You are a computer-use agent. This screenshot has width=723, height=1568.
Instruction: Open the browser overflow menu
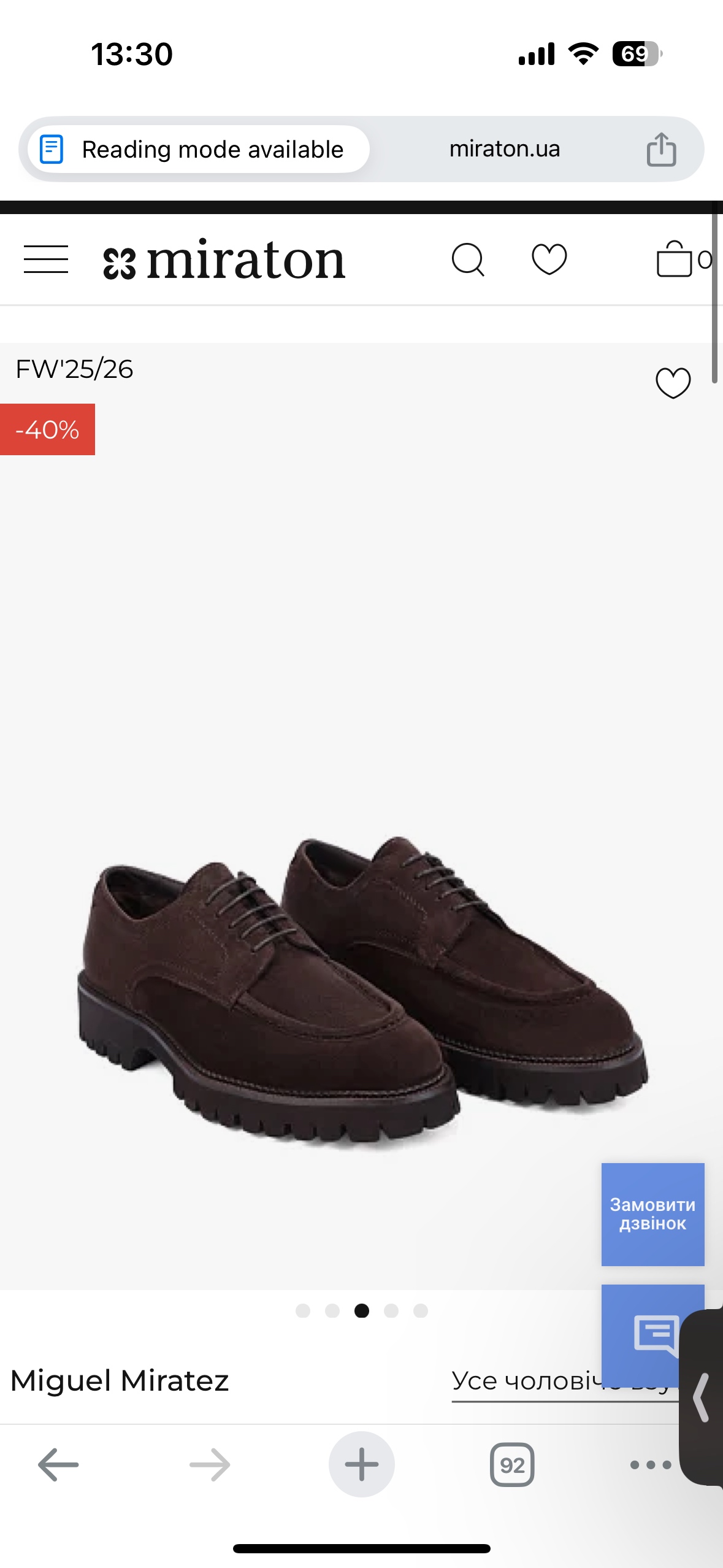click(650, 1464)
